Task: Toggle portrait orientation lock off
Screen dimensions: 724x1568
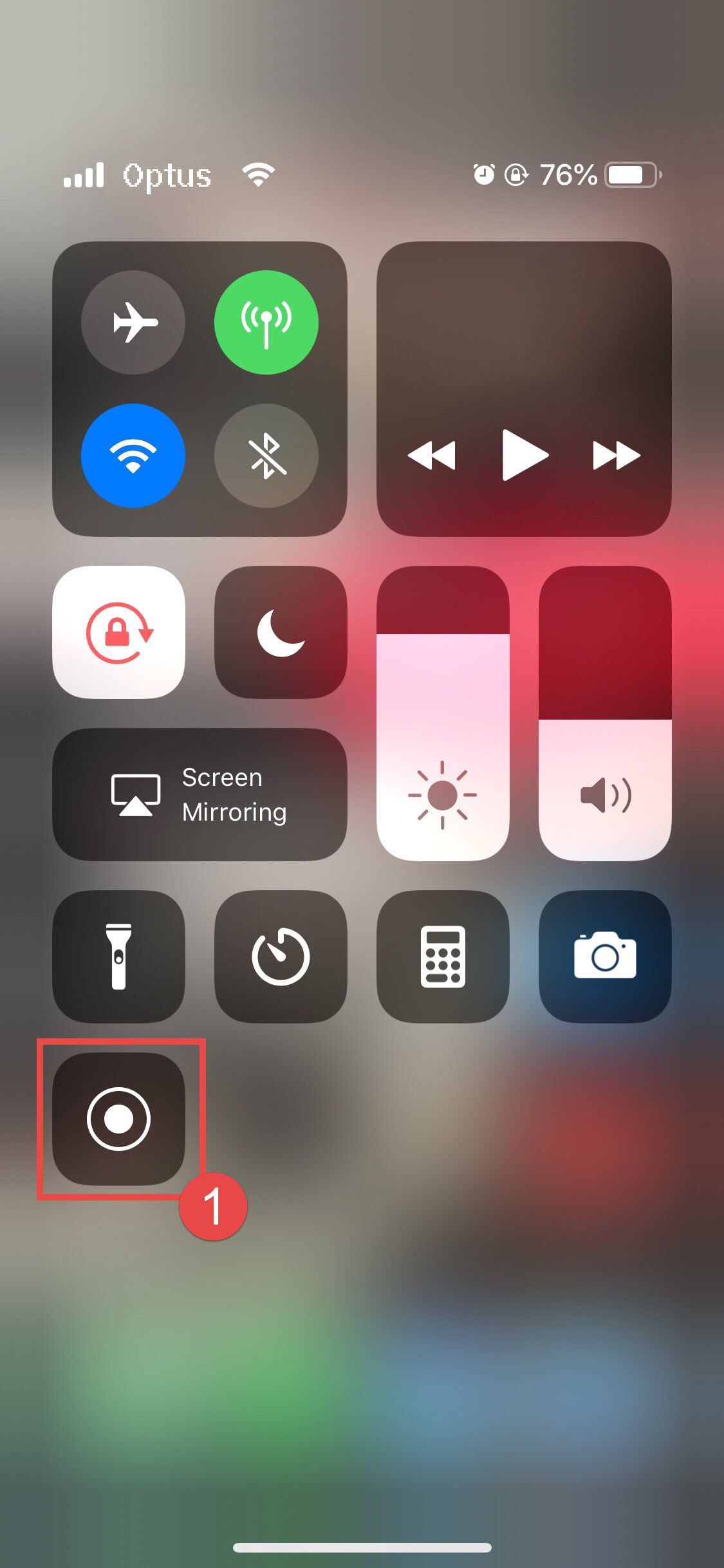Action: 118,632
